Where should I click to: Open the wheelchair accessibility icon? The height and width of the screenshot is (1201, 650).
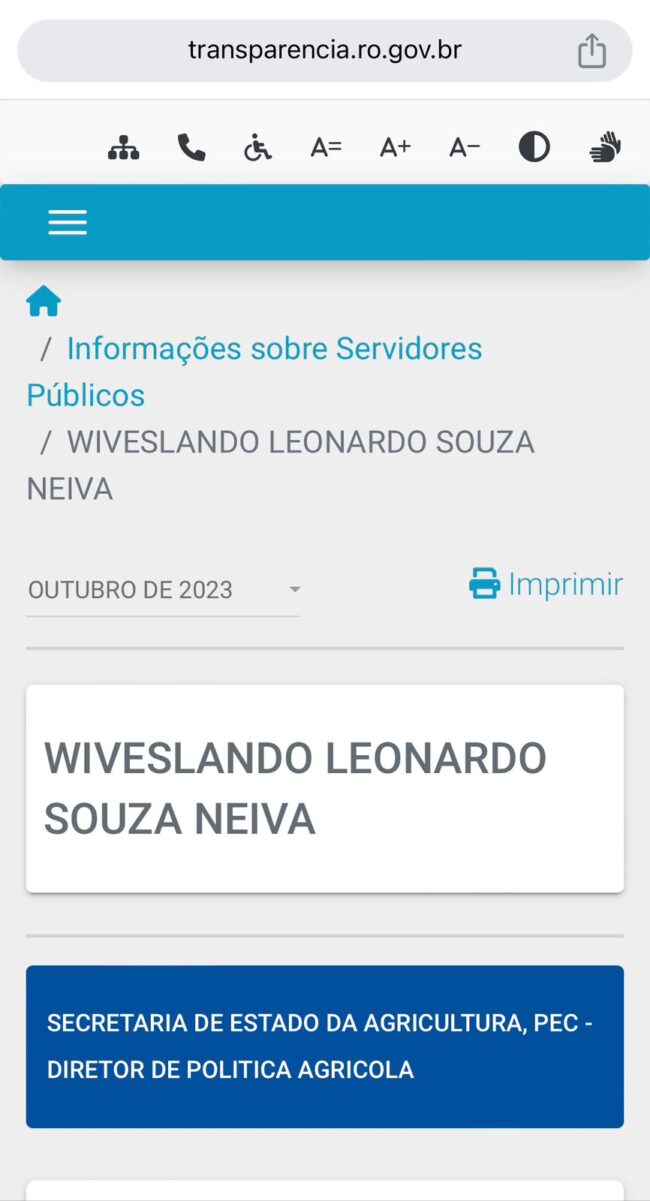pyautogui.click(x=258, y=148)
